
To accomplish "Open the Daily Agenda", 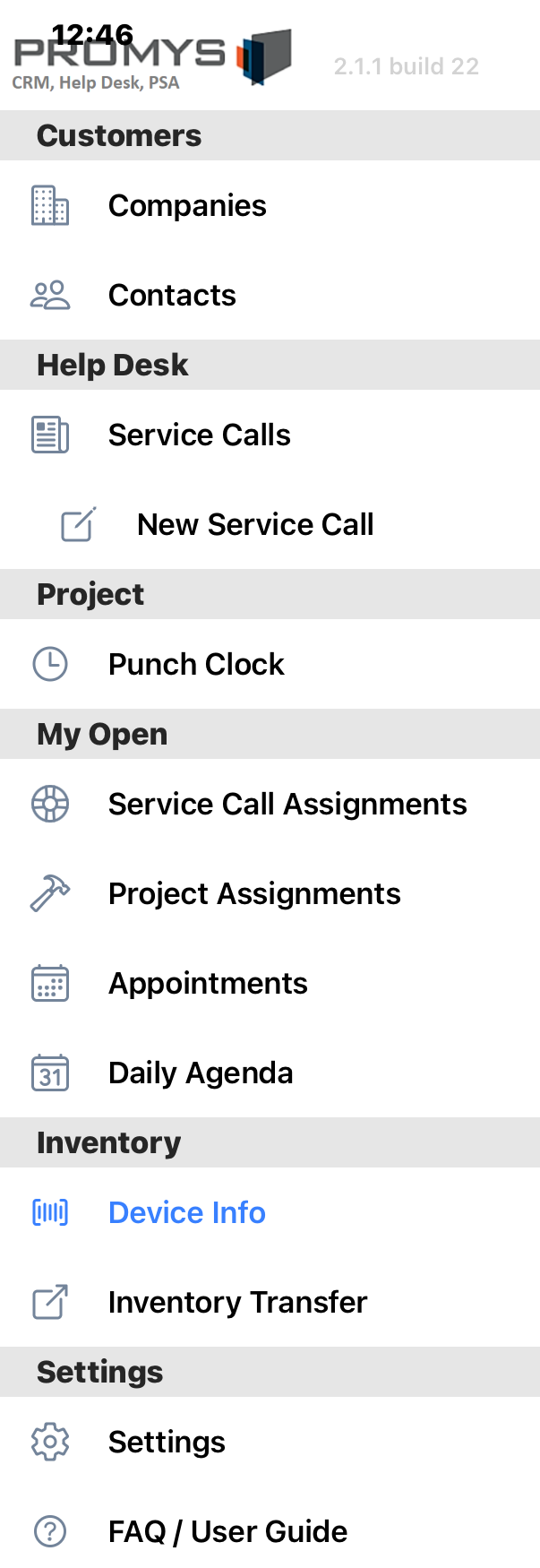I will [201, 1073].
